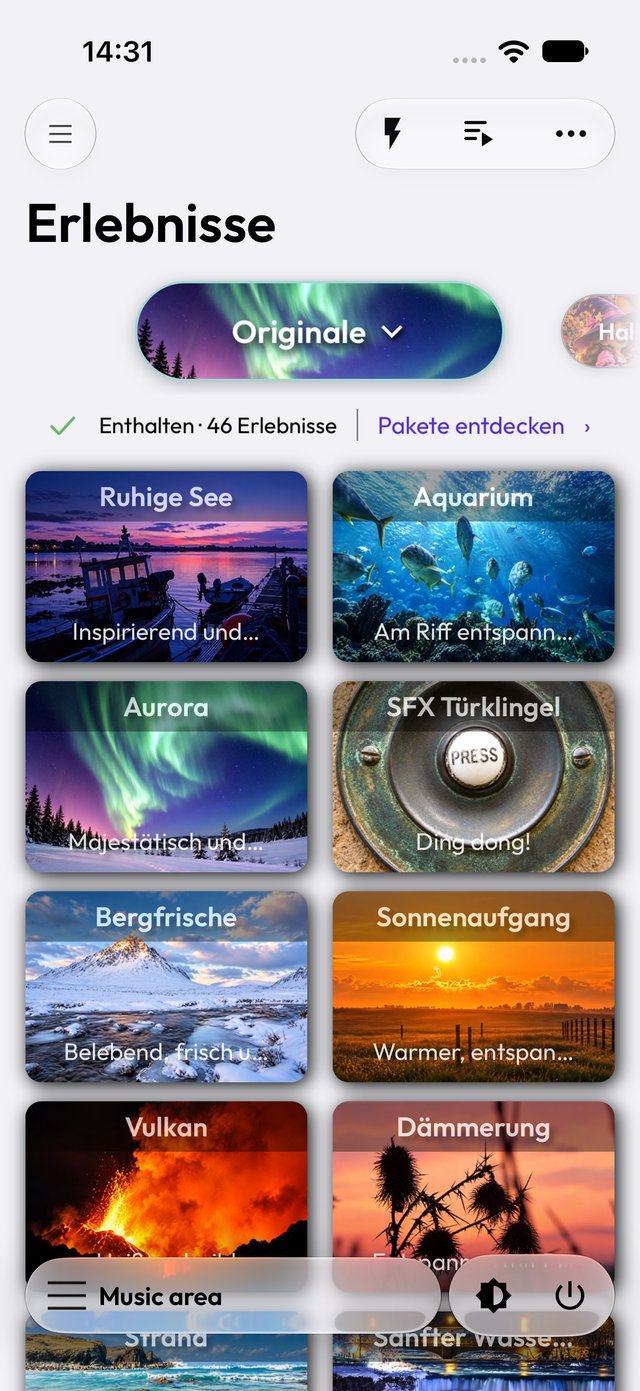Screen dimensions: 640x1391
Task: Toggle lights with the power icon
Action: pyautogui.click(x=570, y=1296)
